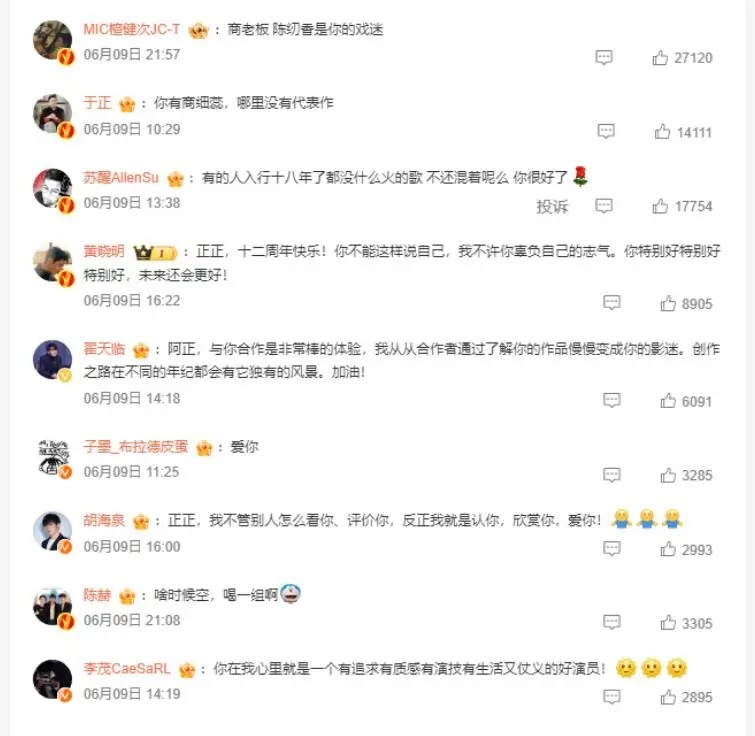Reply to 子墨_布拉德皮蛋's comment
Viewport: 755px width, 736px height.
click(612, 475)
